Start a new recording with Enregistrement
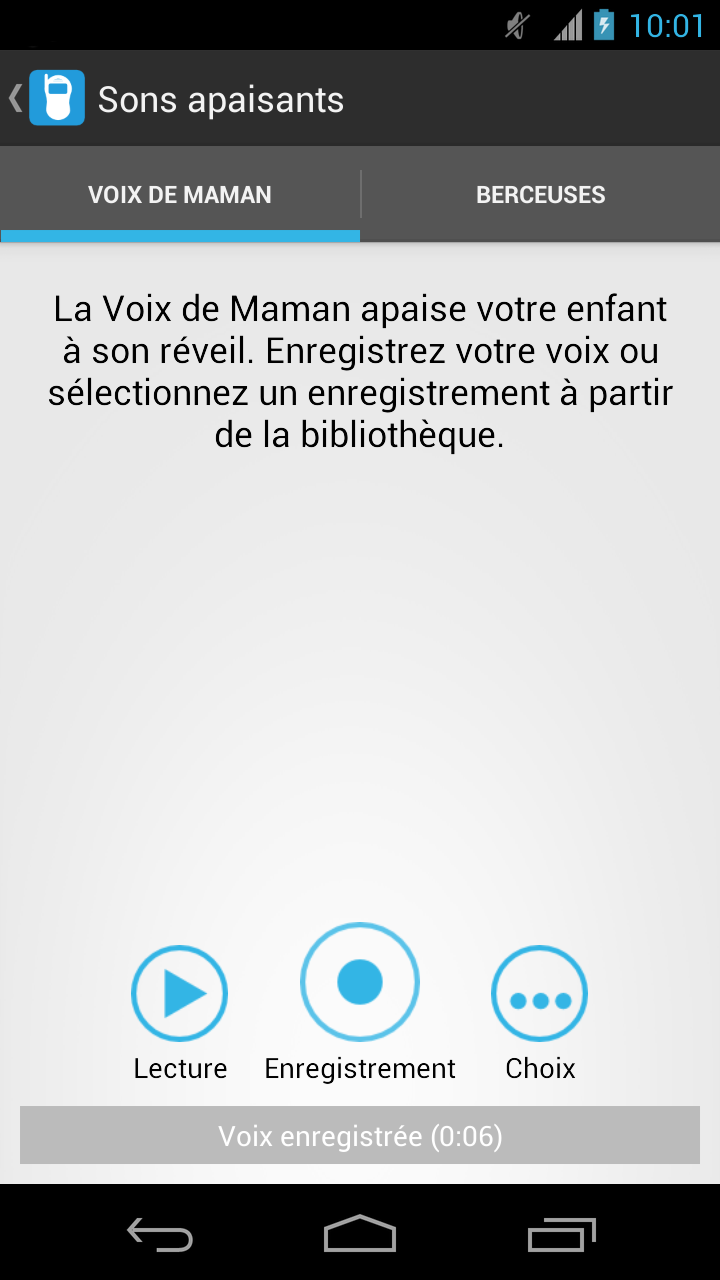 pyautogui.click(x=360, y=982)
